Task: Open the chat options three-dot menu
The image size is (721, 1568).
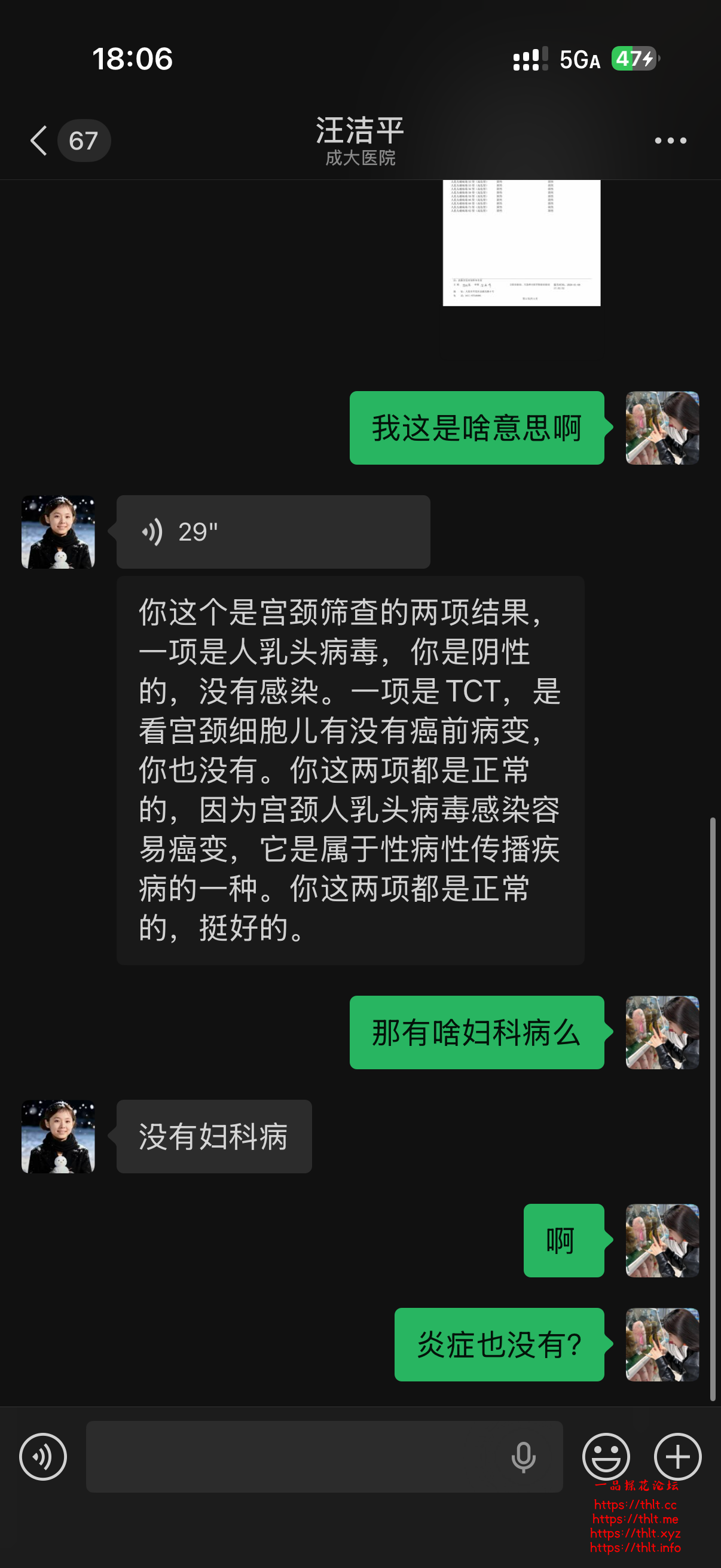Action: (670, 141)
